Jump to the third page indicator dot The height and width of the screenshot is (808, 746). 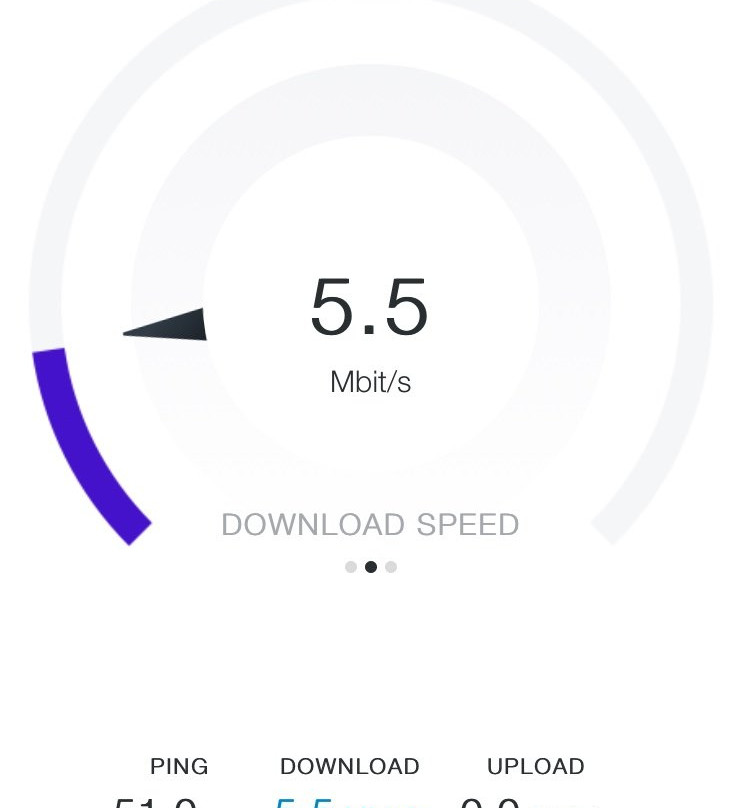pos(391,567)
